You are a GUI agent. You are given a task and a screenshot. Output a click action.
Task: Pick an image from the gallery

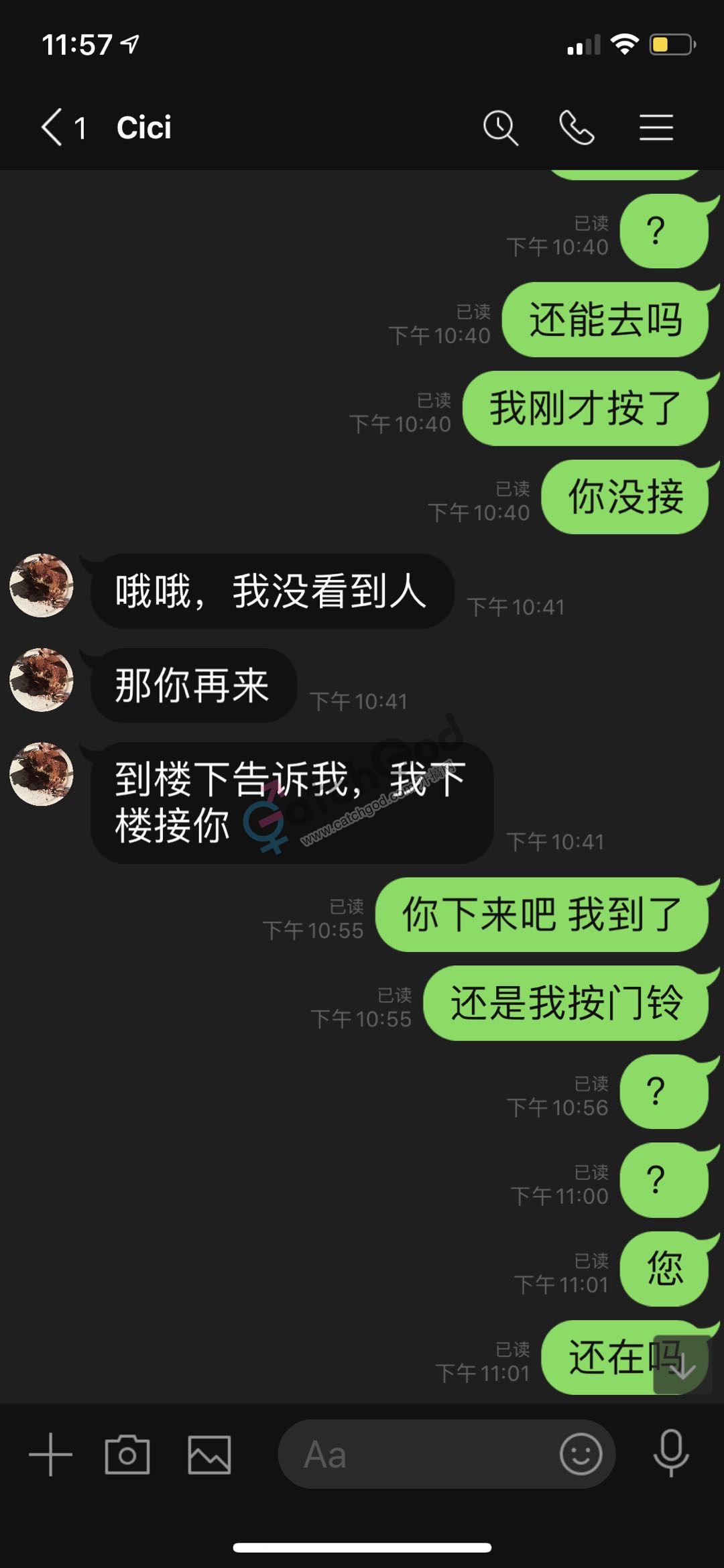tap(209, 1454)
